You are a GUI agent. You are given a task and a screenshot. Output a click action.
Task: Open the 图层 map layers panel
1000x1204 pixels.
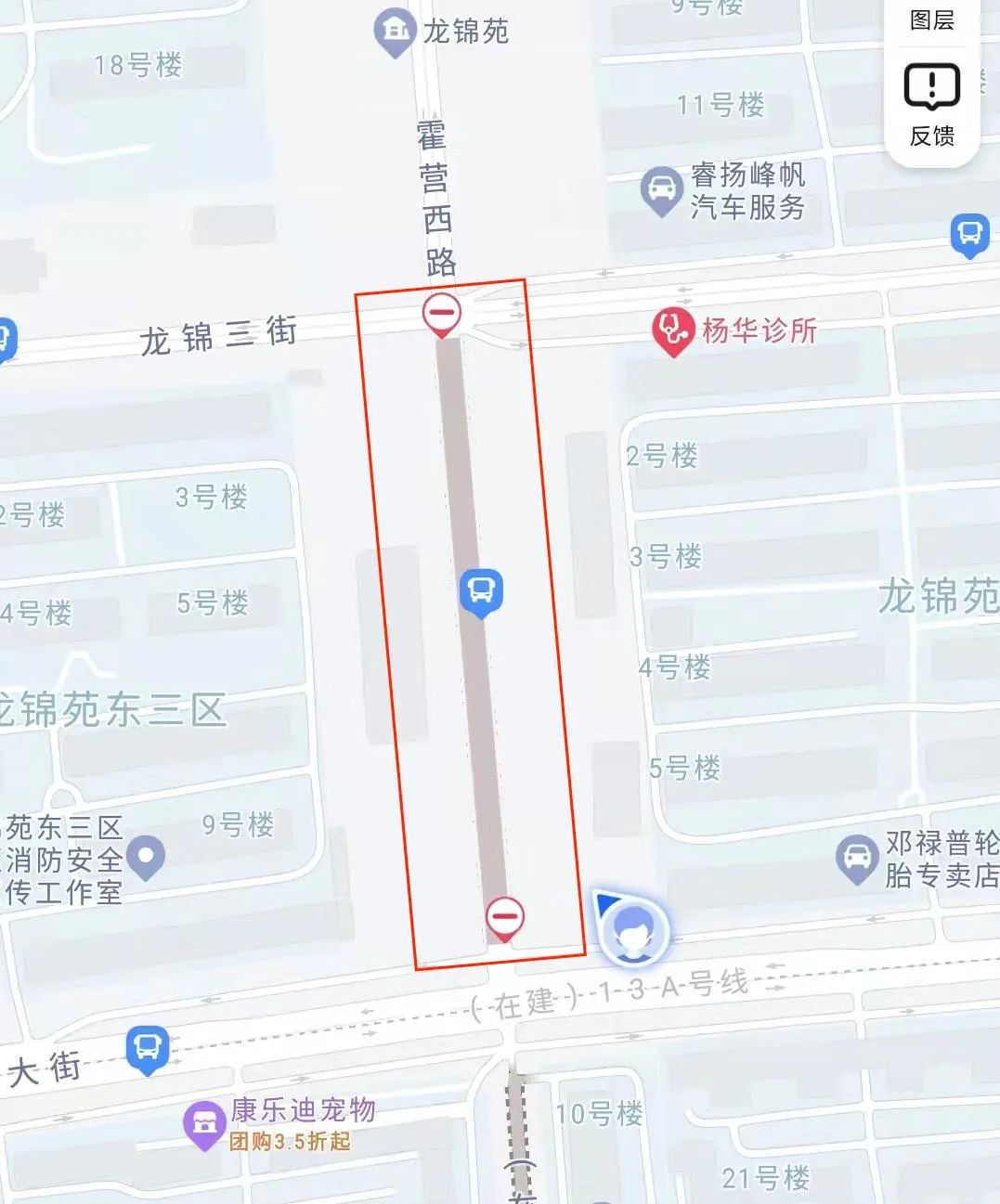pos(931,20)
